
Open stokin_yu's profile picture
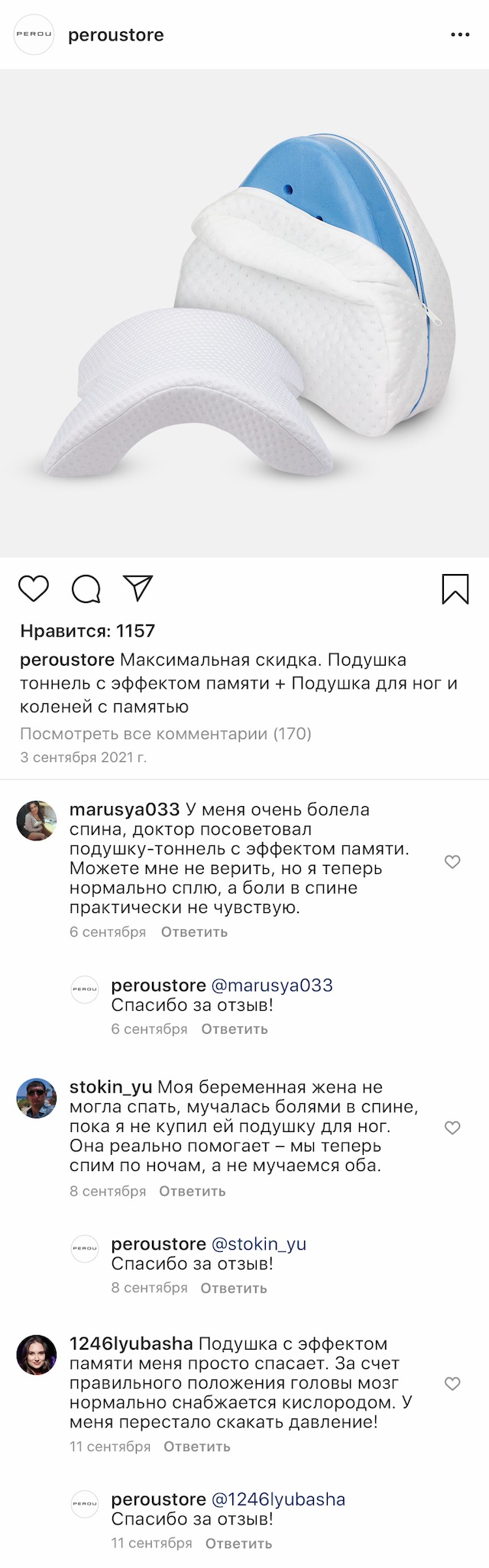pos(37,1098)
